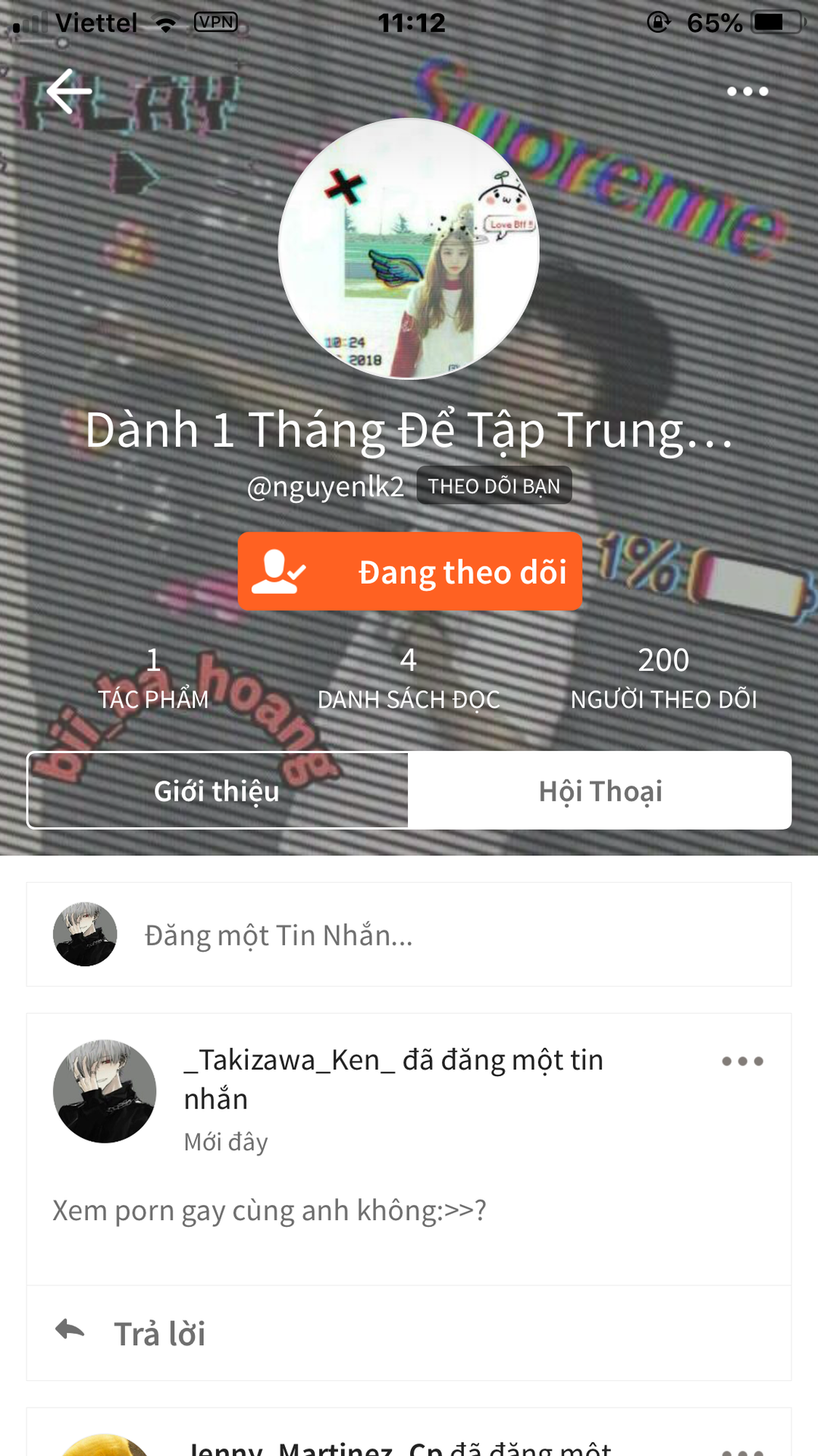Open _Takizawa_Ken_'s avatar in the message
This screenshot has width=818, height=1456.
(x=105, y=1091)
